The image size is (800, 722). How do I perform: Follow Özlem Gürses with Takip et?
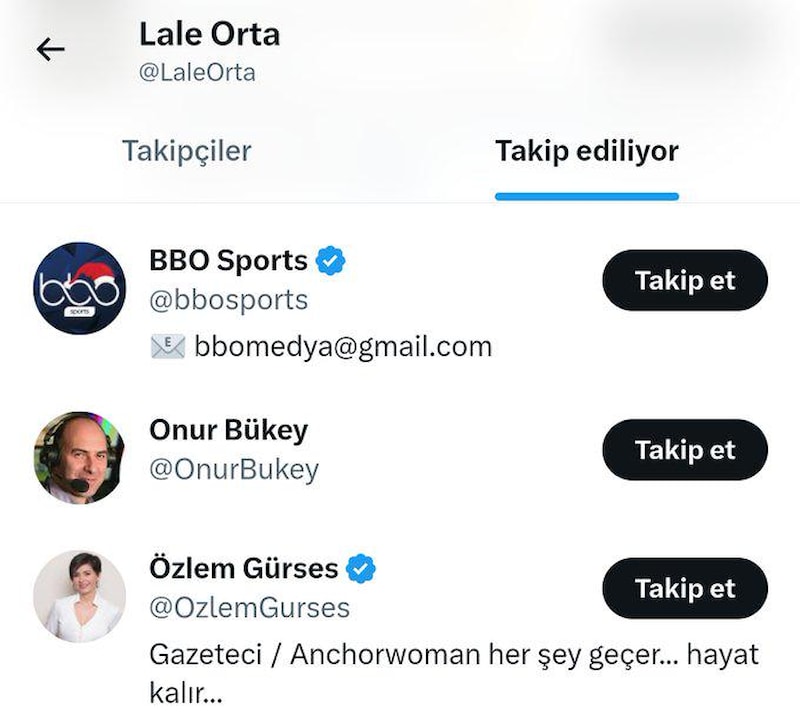point(685,588)
